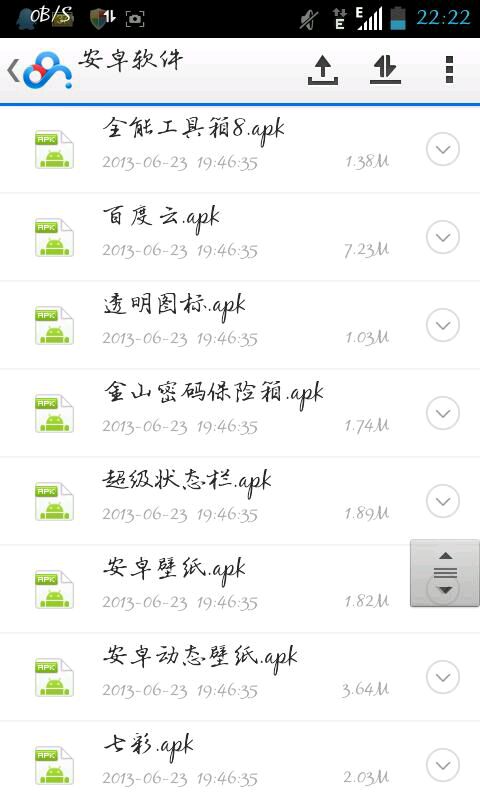The width and height of the screenshot is (480, 800).
Task: Expand options for 金山密码保险箱.apk
Action: 443,413
